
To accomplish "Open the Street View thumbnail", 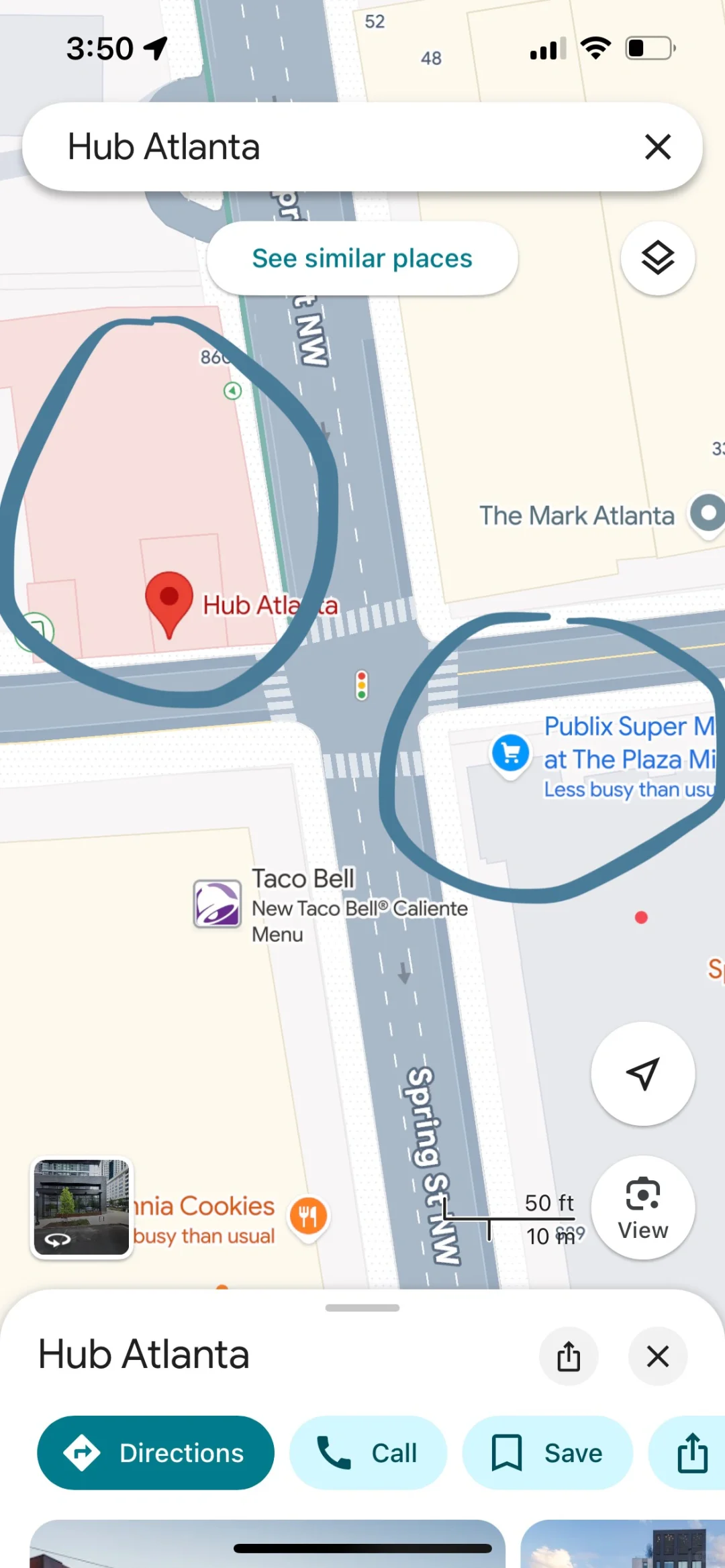I will pyautogui.click(x=81, y=1208).
